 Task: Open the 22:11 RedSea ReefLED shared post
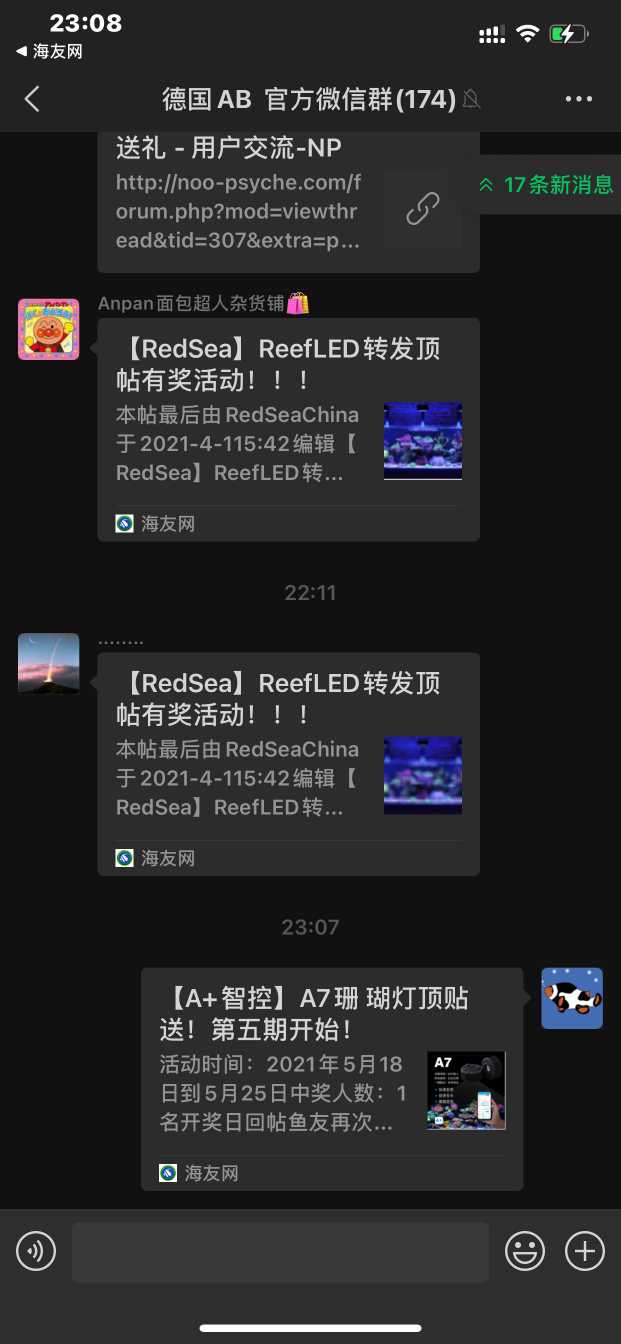[288, 763]
